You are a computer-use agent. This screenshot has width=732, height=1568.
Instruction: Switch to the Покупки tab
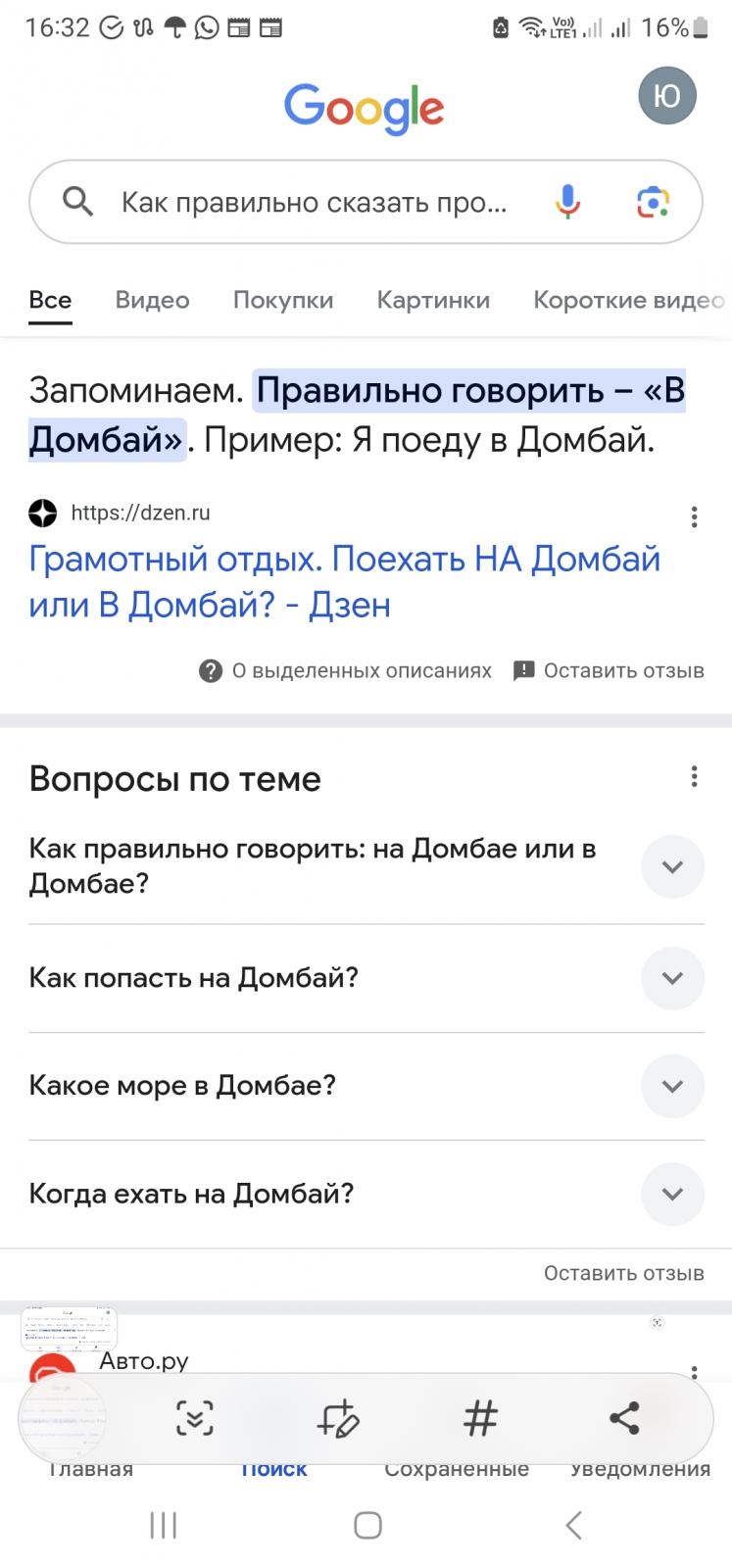click(283, 300)
